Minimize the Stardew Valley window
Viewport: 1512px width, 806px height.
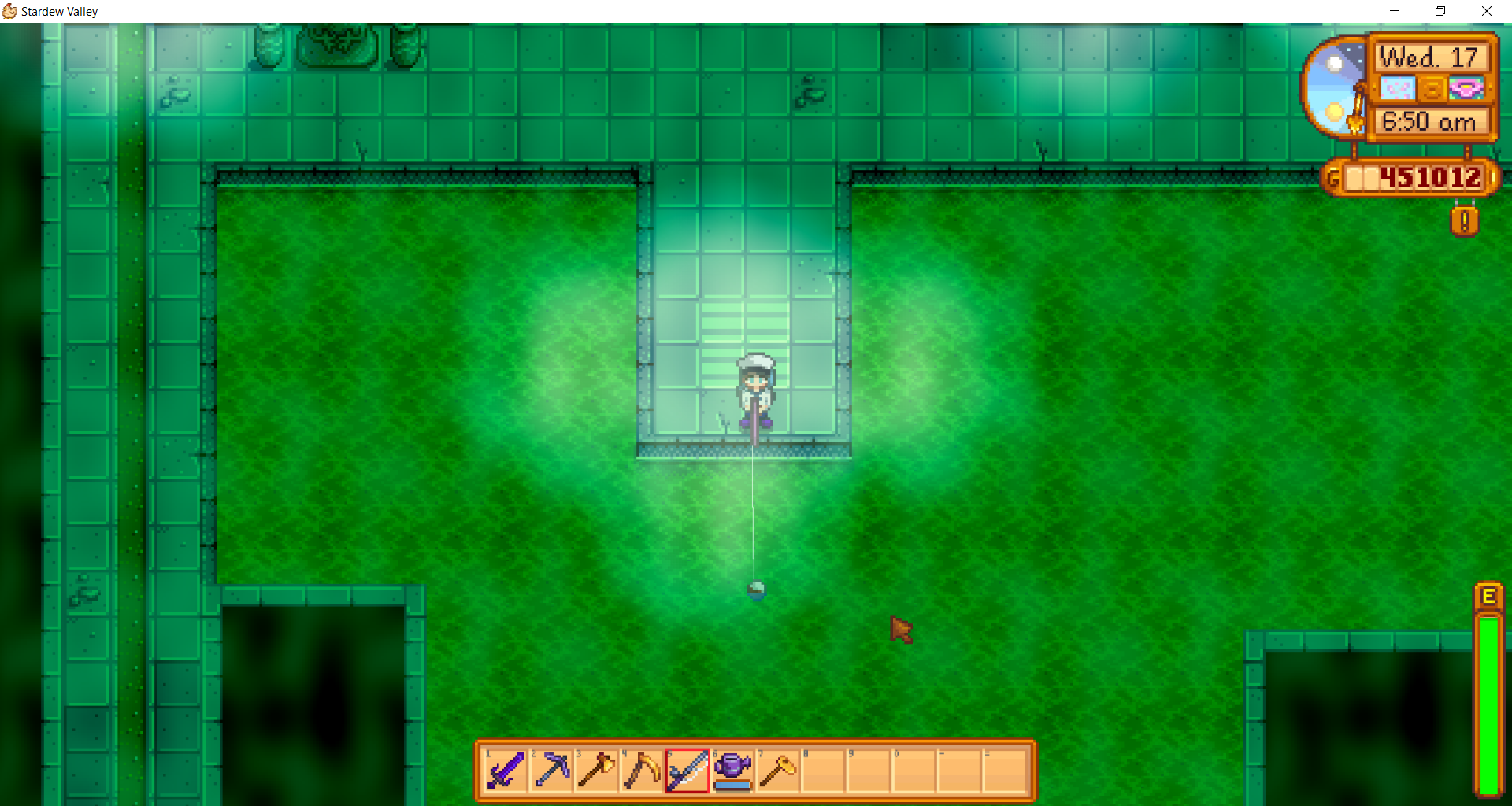[x=1395, y=11]
